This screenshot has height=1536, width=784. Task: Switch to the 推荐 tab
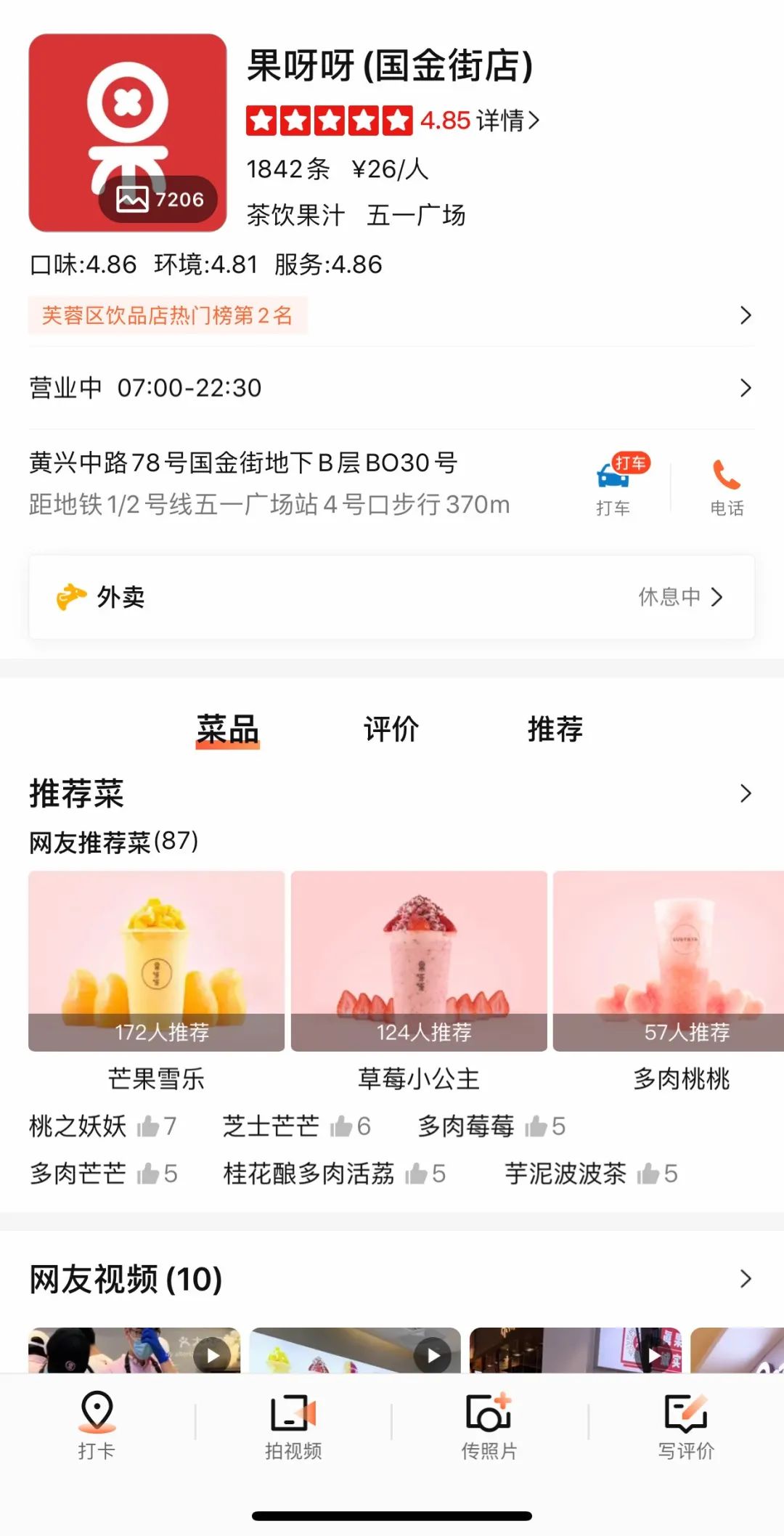coord(555,729)
